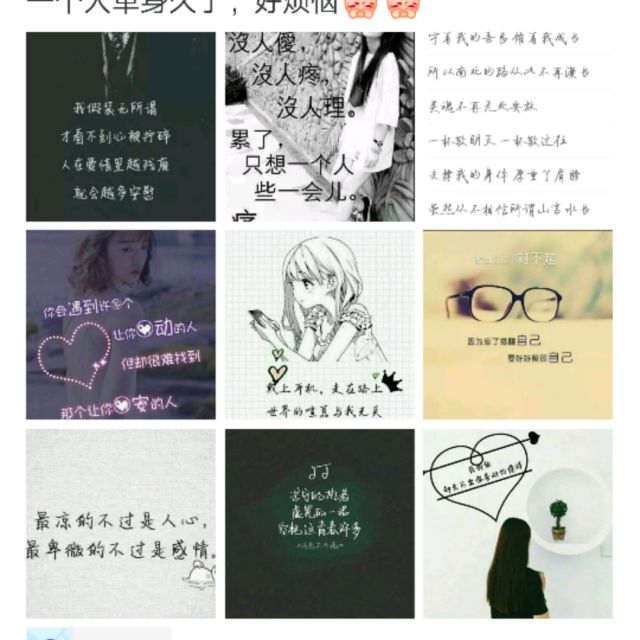
Task: View the anime girl with phone sketch
Action: tap(319, 325)
